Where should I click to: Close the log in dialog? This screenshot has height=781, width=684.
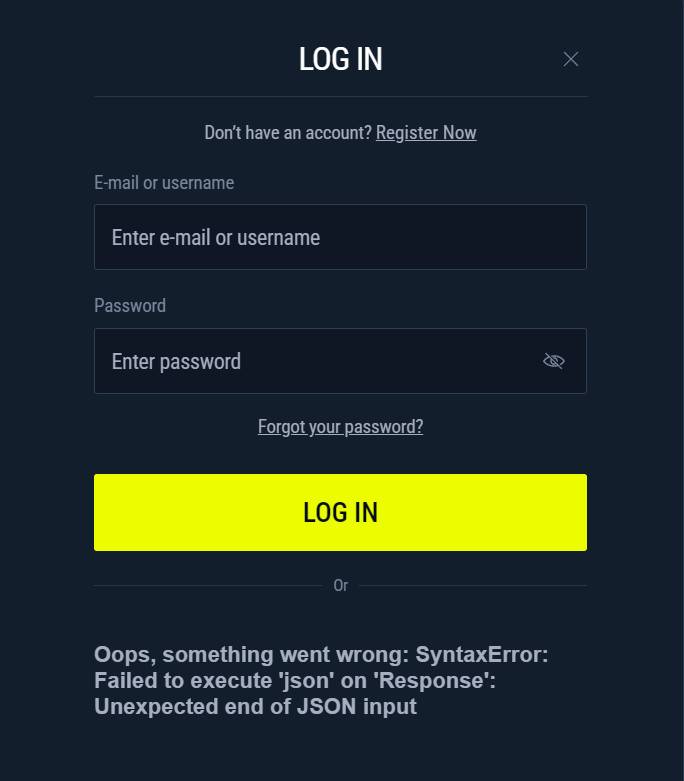pyautogui.click(x=571, y=59)
